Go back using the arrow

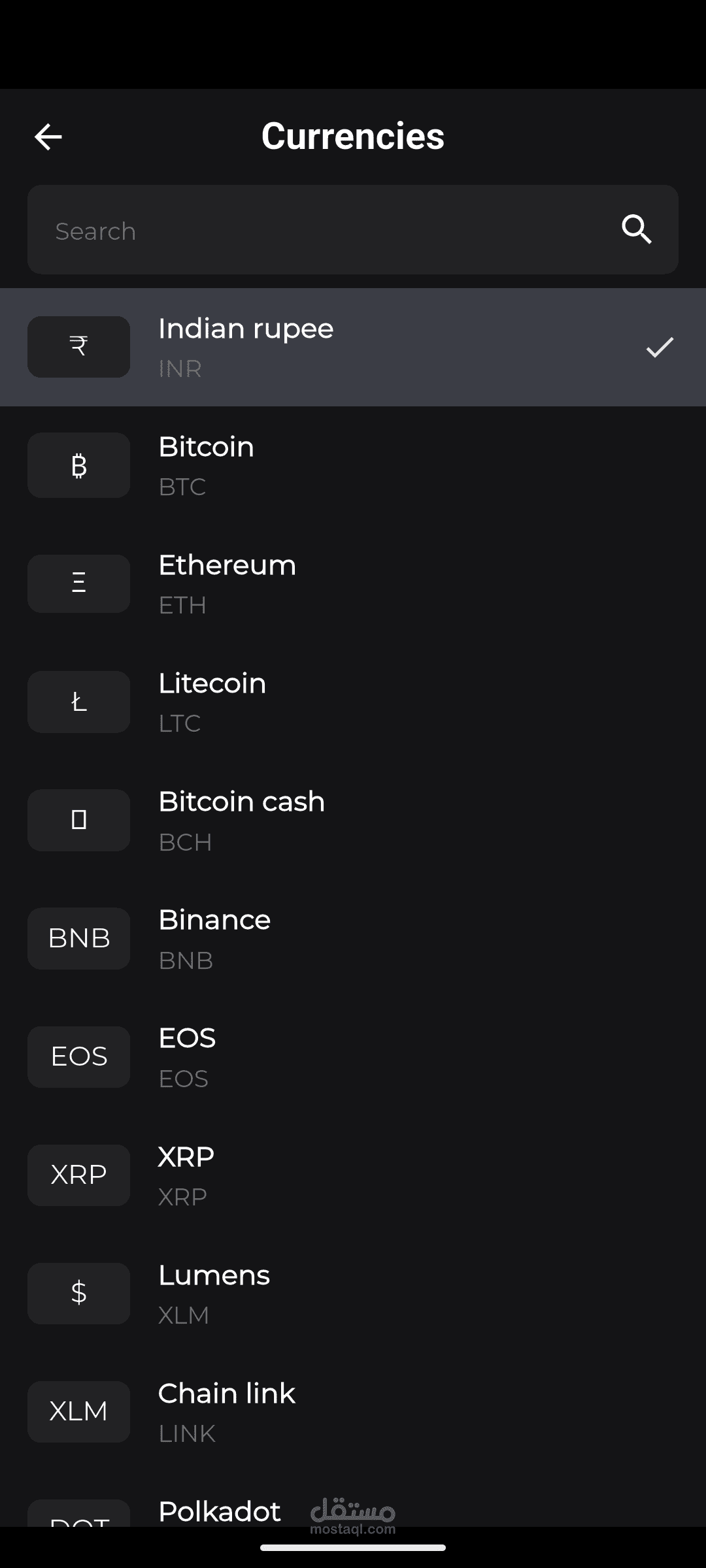tap(48, 137)
